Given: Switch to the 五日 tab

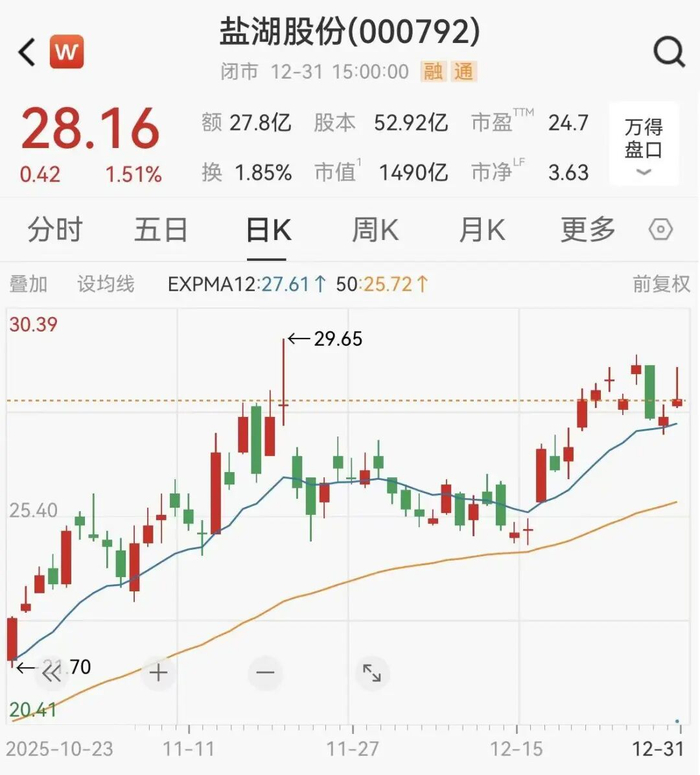Looking at the screenshot, I should (161, 230).
